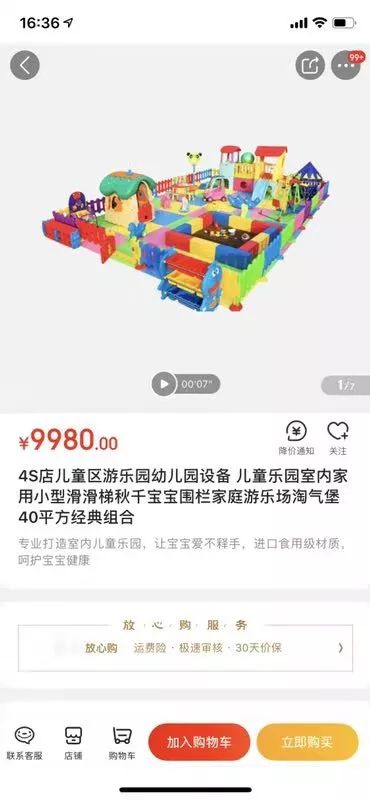
Task: Open the more options menu with 99+ badge
Action: (347, 66)
